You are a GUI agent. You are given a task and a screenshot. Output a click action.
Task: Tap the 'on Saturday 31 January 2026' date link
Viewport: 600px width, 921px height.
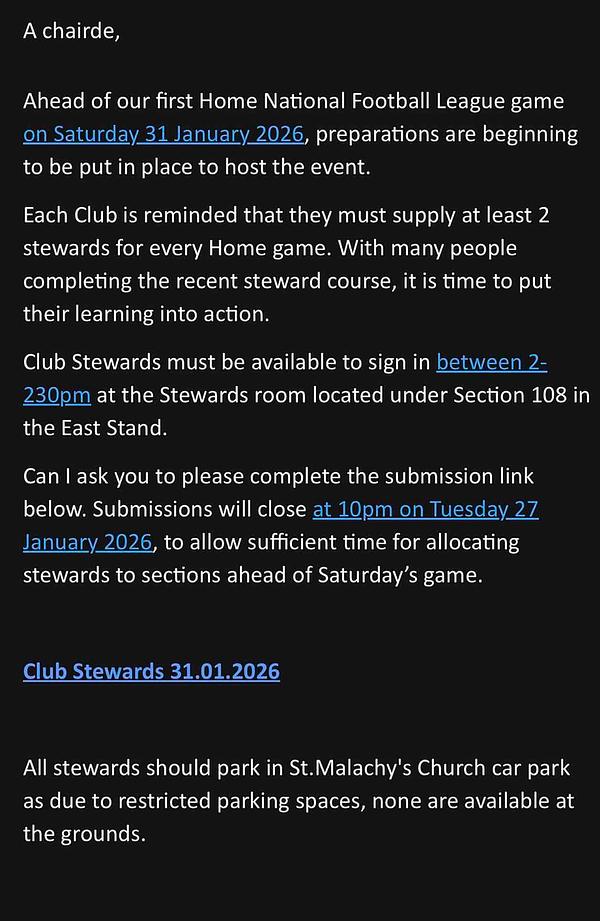tap(163, 134)
